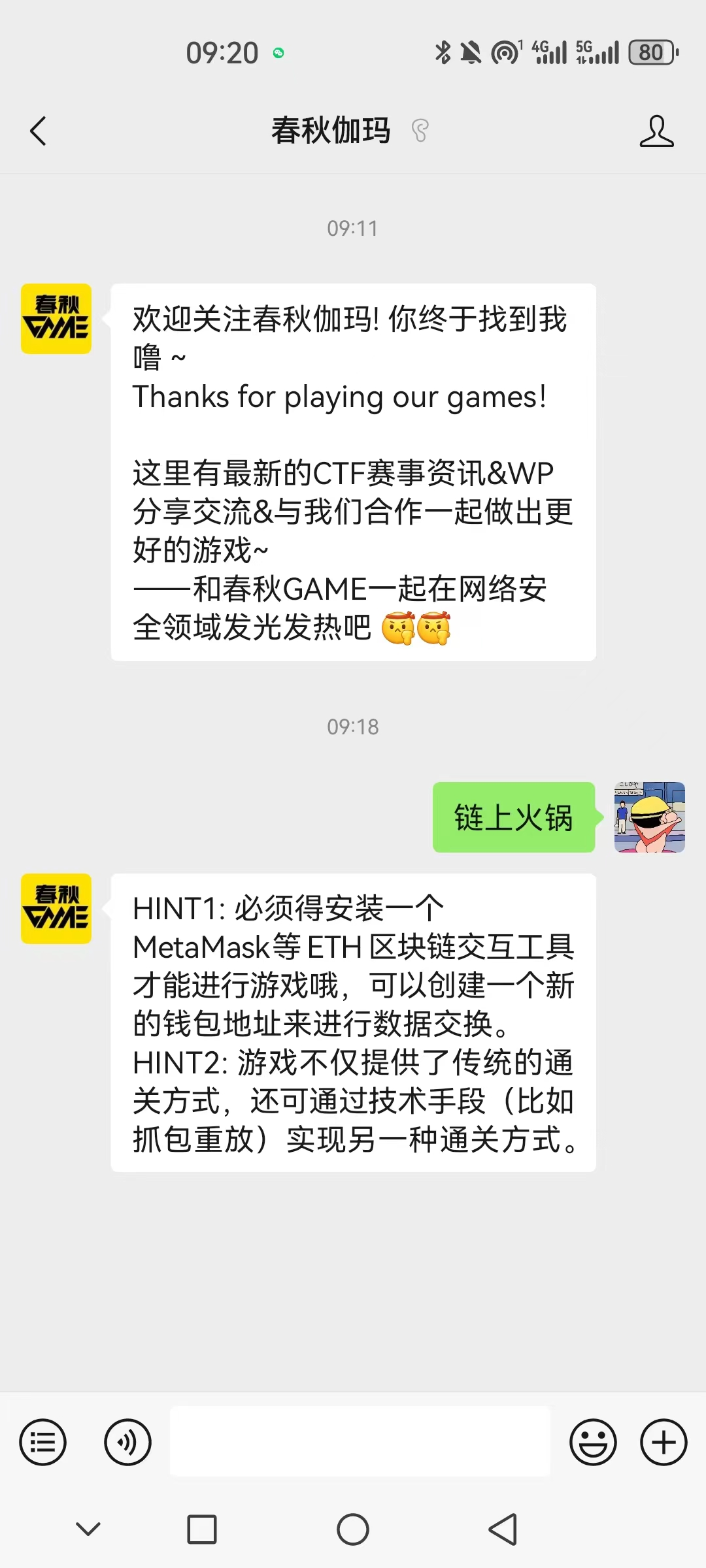The height and width of the screenshot is (1568, 706).
Task: Switch to voice input mode
Action: pyautogui.click(x=127, y=1442)
